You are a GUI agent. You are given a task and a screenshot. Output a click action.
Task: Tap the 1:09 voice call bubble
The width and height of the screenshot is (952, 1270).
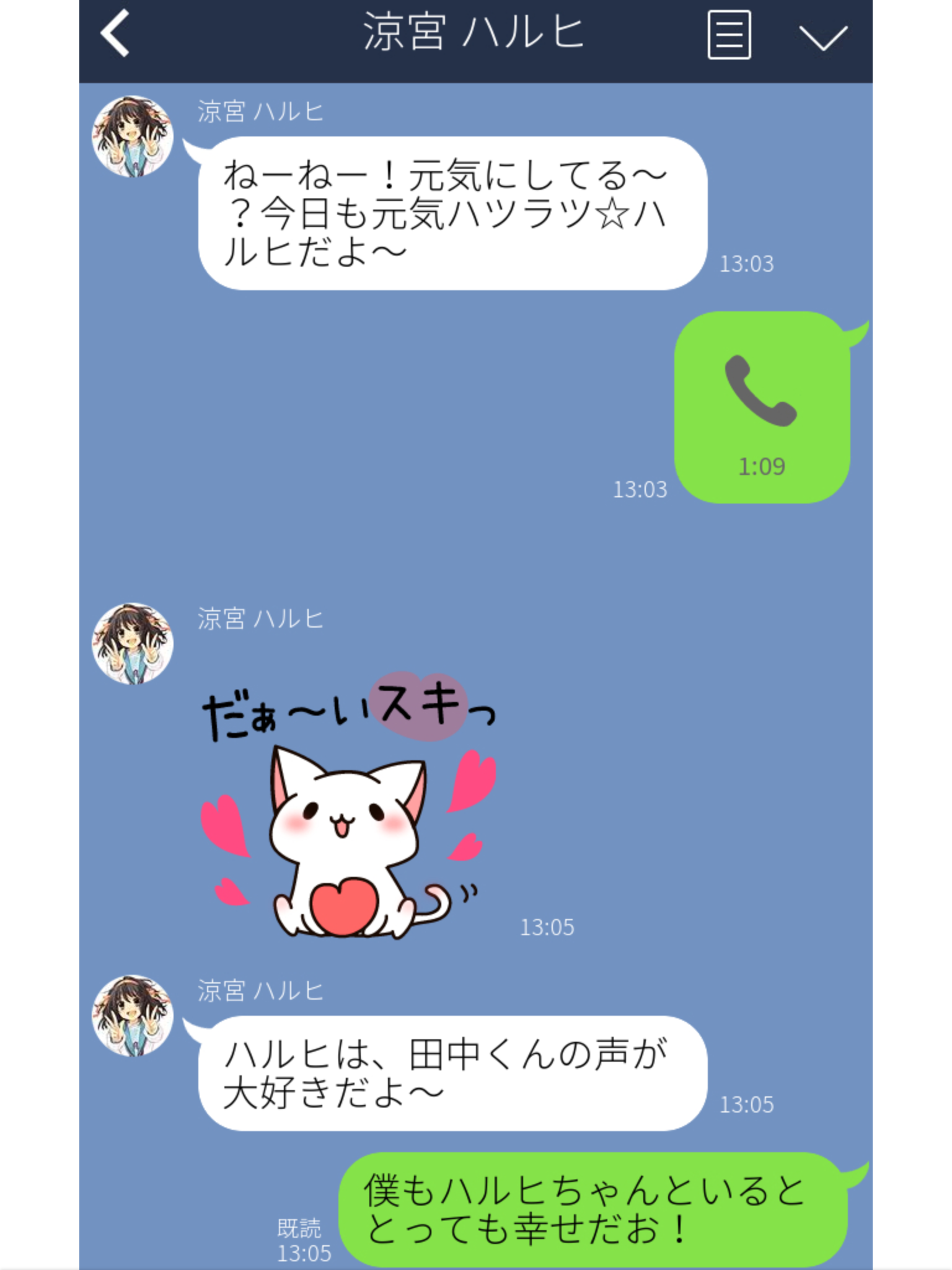tap(762, 407)
